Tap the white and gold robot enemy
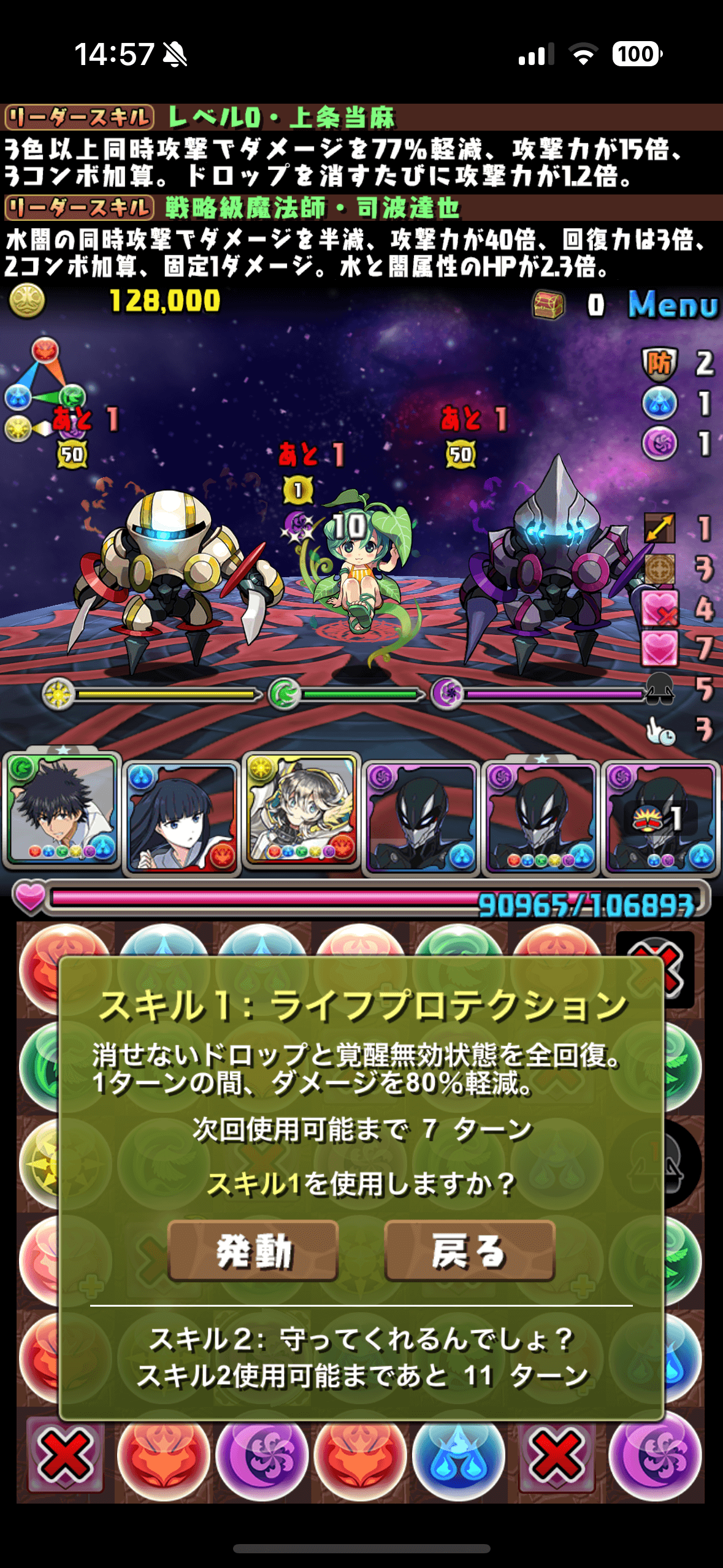Viewport: 723px width, 1568px height. click(172, 577)
